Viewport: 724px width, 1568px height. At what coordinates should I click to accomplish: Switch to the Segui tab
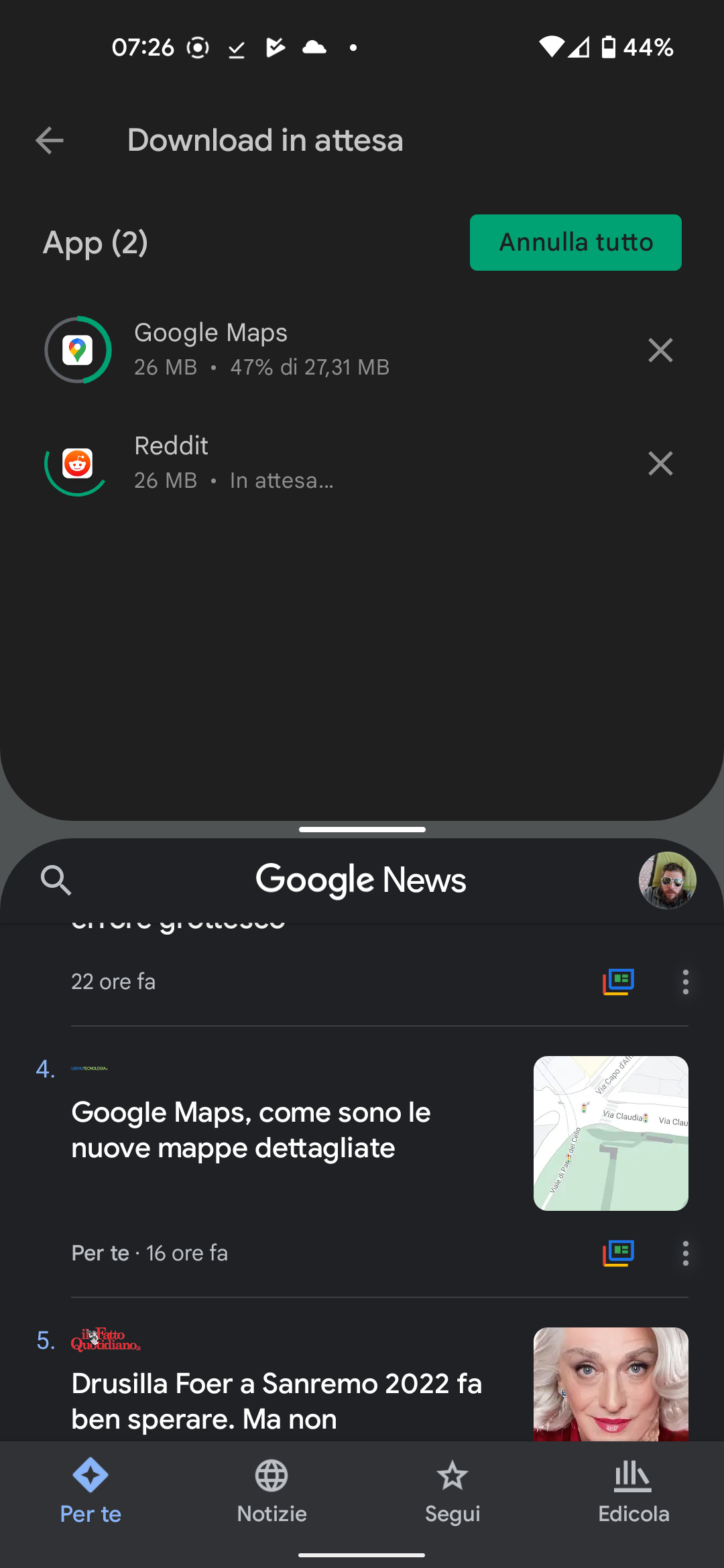[452, 1492]
